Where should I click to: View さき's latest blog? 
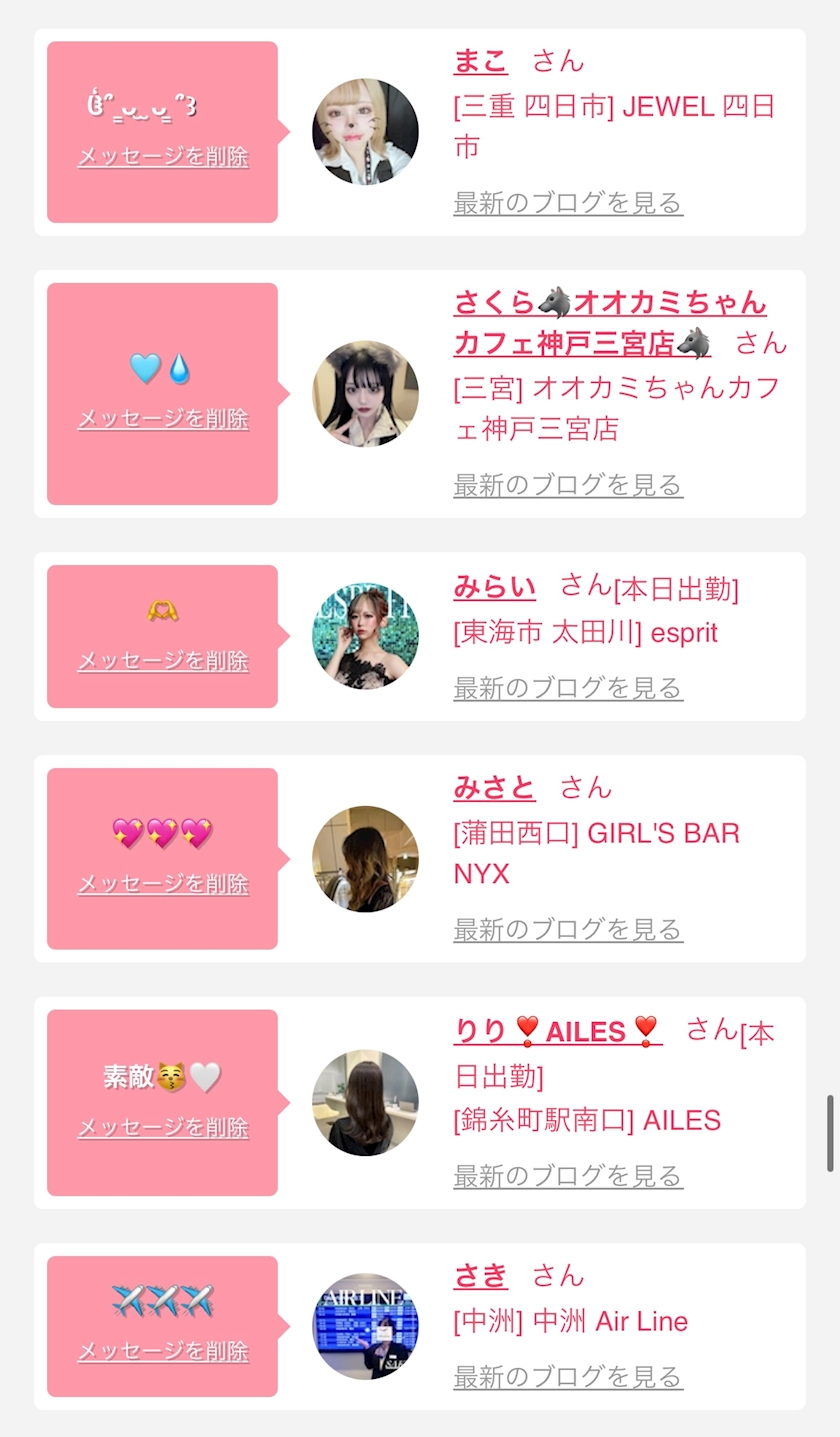click(568, 1377)
